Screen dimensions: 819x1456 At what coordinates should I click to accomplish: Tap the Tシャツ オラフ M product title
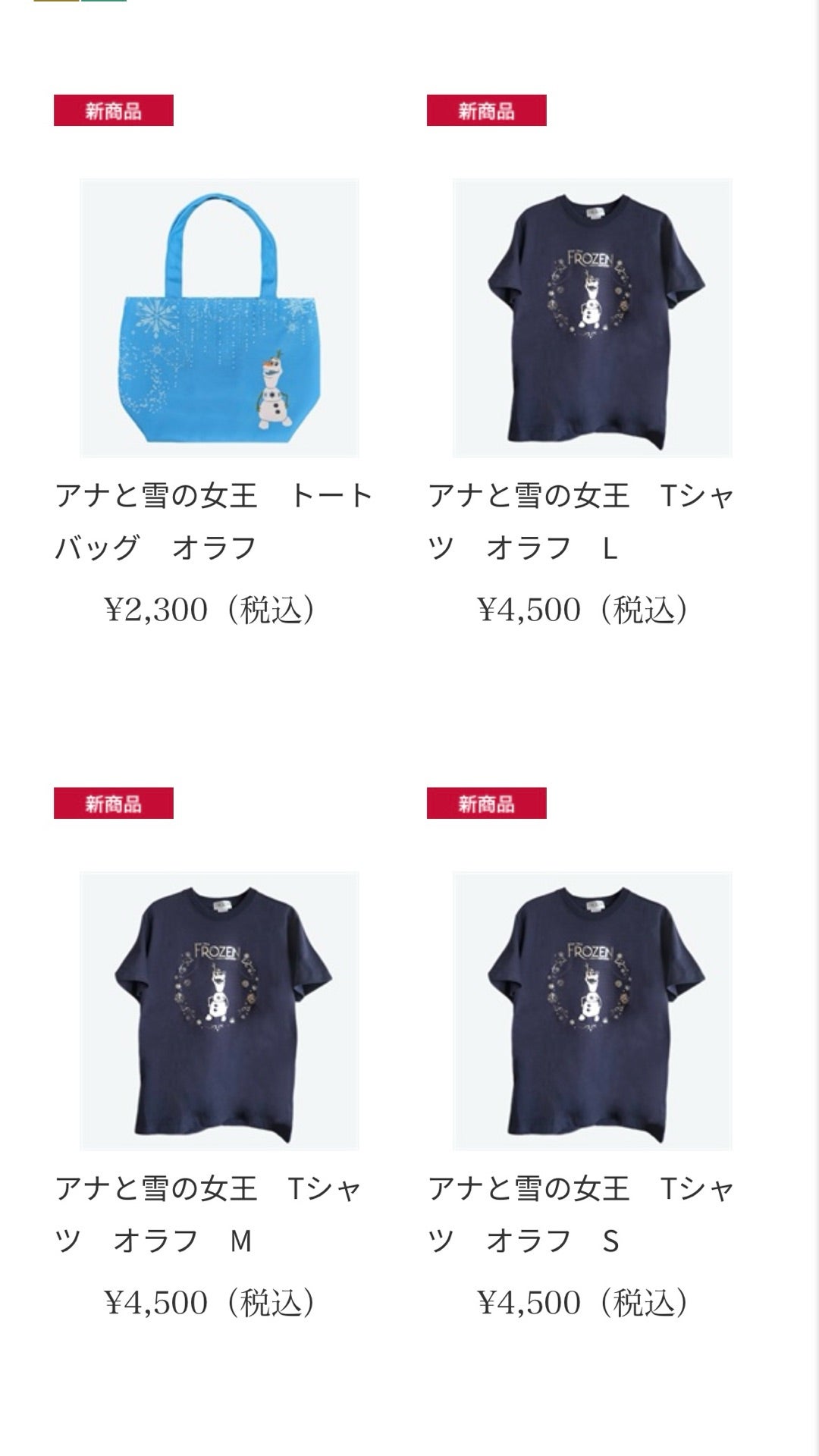point(209,1215)
